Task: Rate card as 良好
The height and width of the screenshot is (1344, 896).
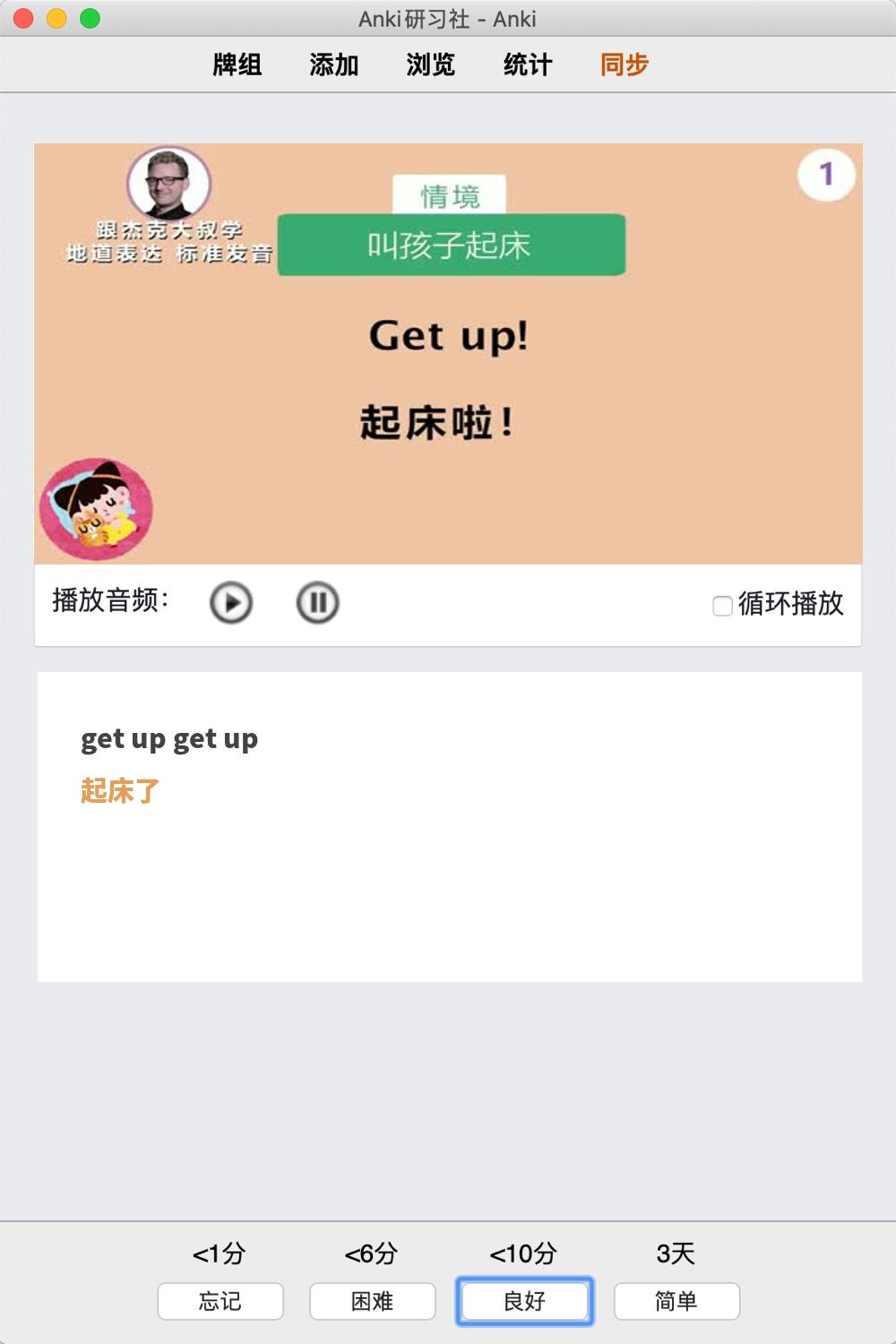Action: tap(525, 1301)
